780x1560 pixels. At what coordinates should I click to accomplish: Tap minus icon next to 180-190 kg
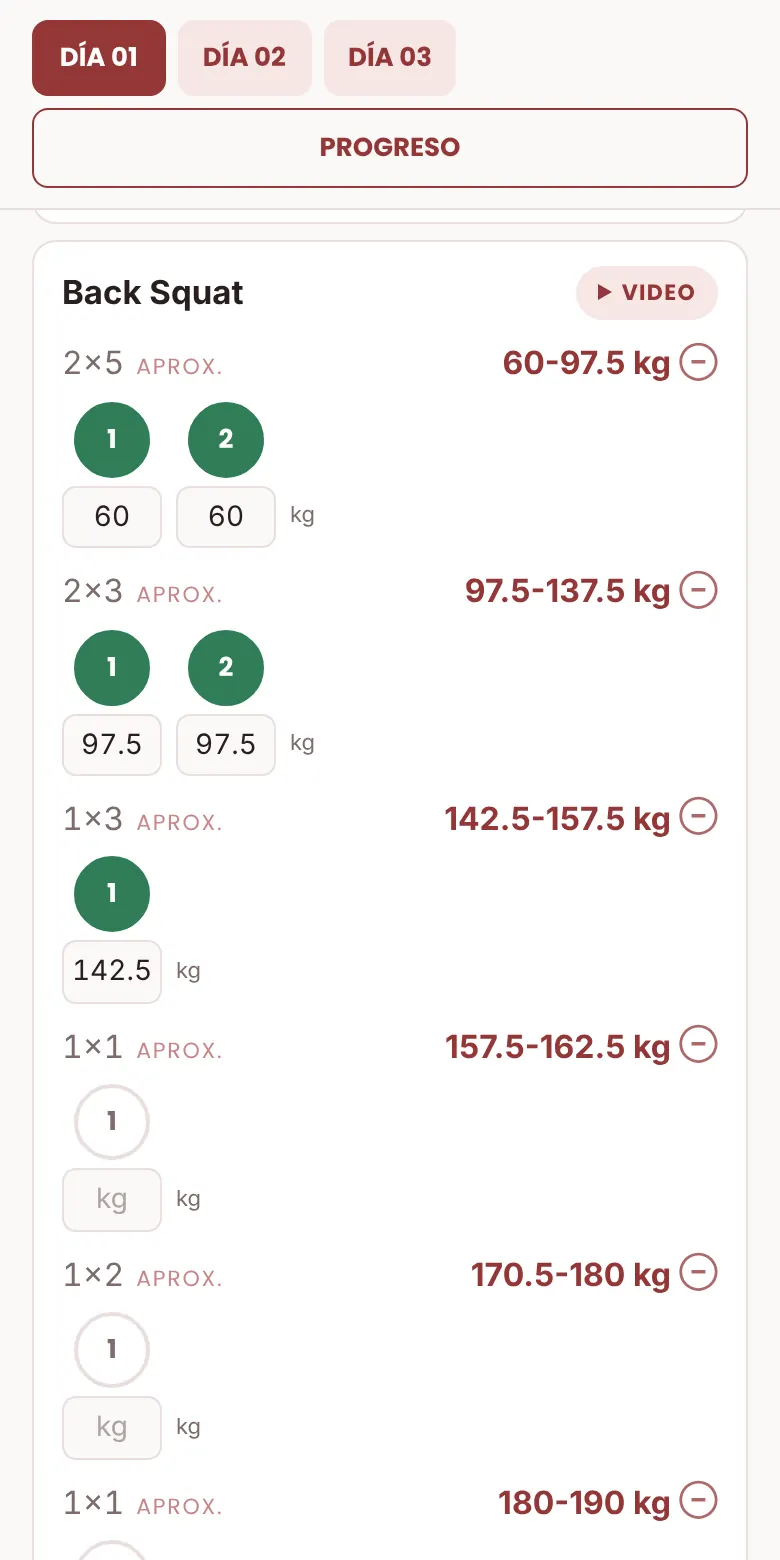[x=699, y=1503]
